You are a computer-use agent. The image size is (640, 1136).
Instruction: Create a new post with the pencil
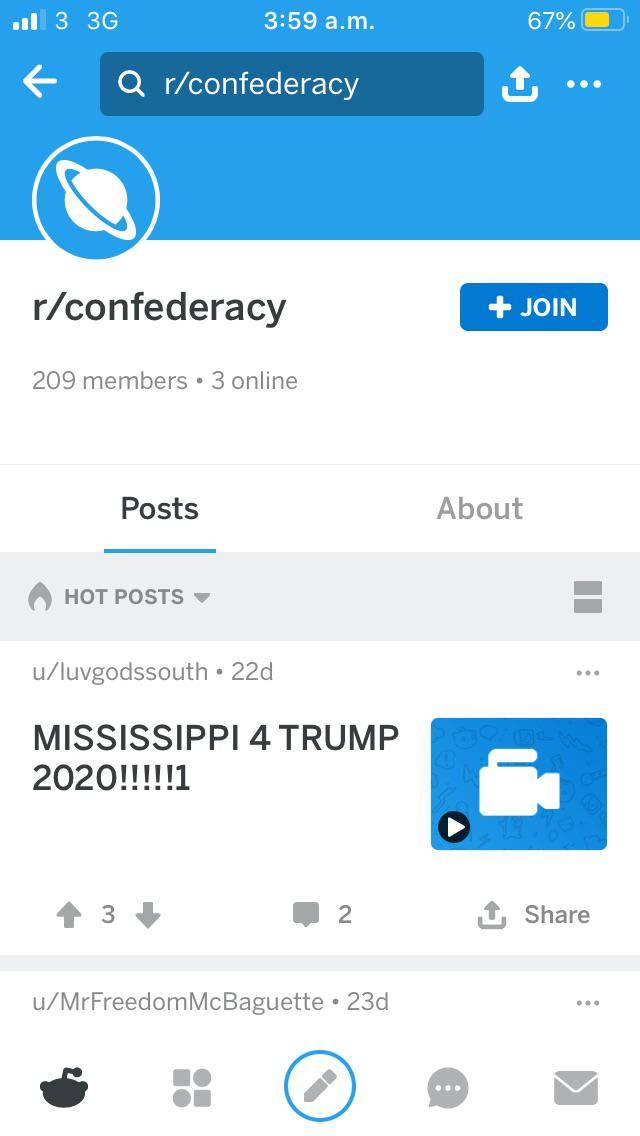(320, 1086)
